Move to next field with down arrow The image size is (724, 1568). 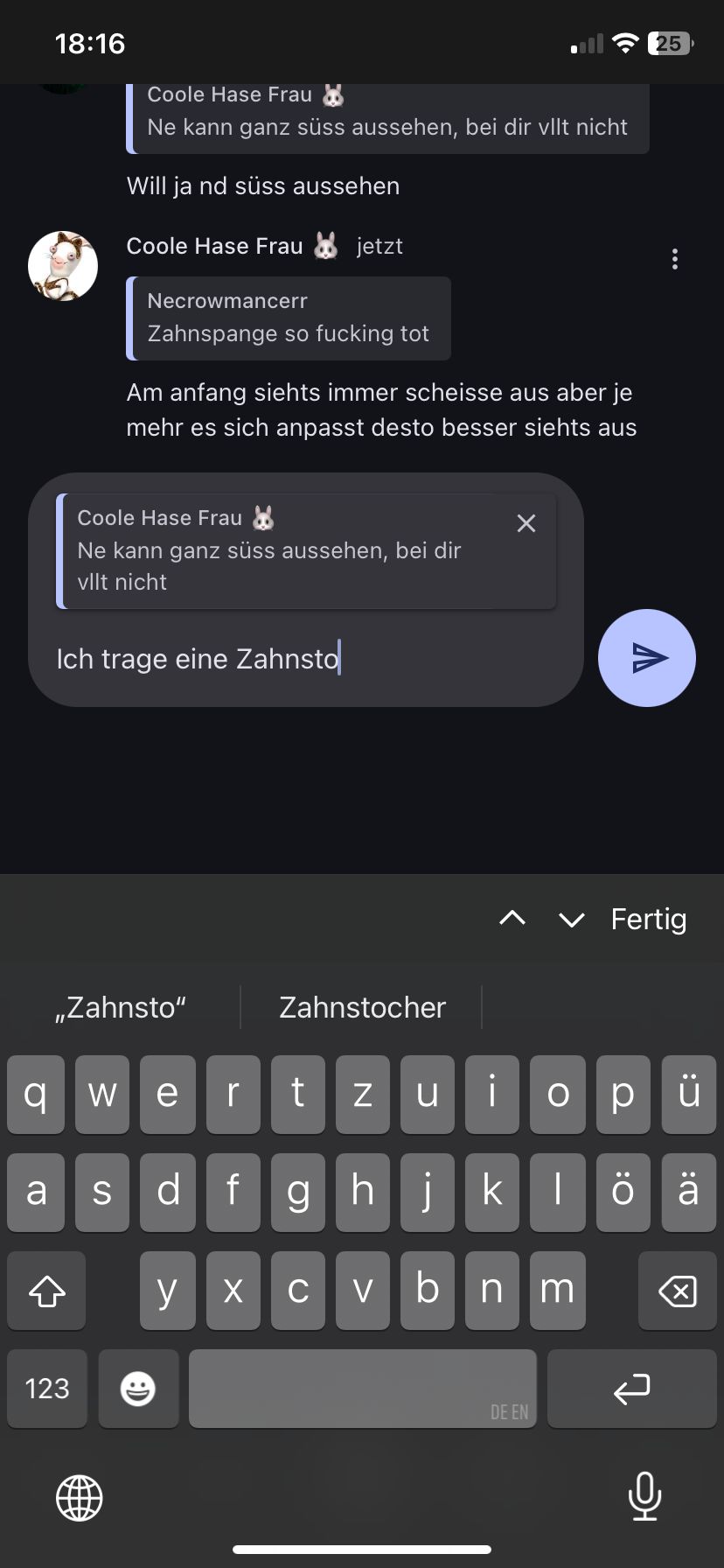pos(571,920)
